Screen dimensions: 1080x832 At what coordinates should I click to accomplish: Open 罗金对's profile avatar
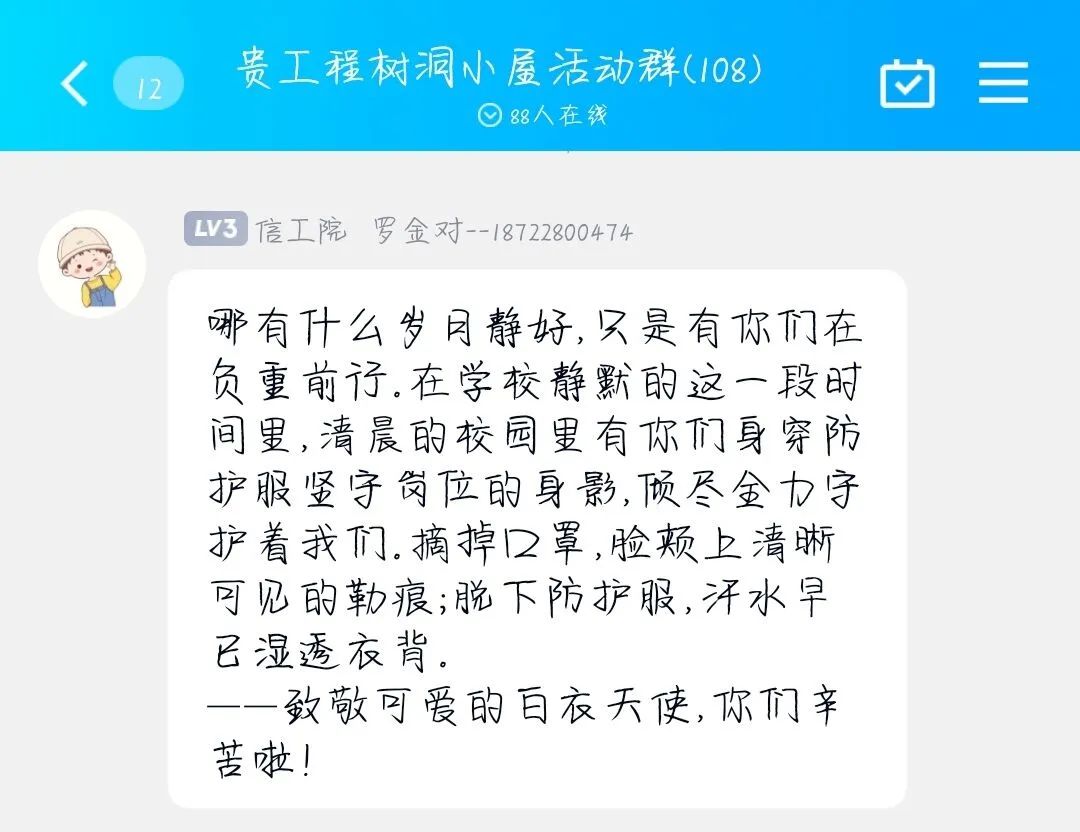tap(92, 264)
